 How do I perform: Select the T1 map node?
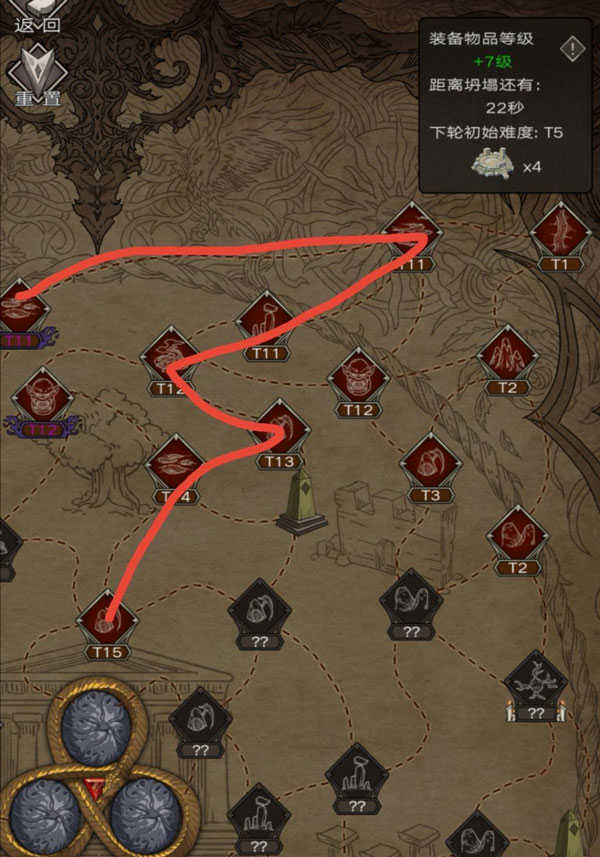click(560, 233)
